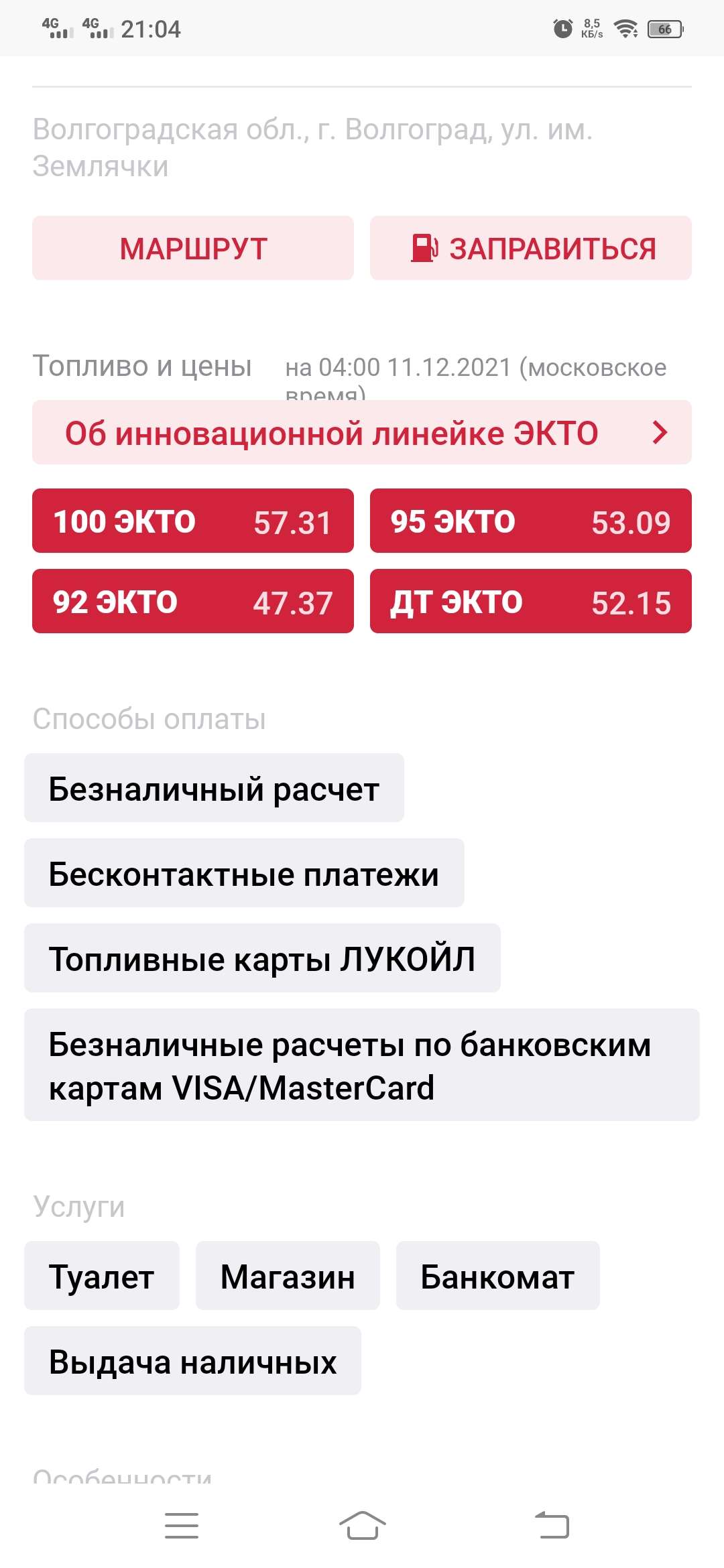
Task: Start refueling with ЗАПРАВИТЬСЯ button
Action: point(531,248)
